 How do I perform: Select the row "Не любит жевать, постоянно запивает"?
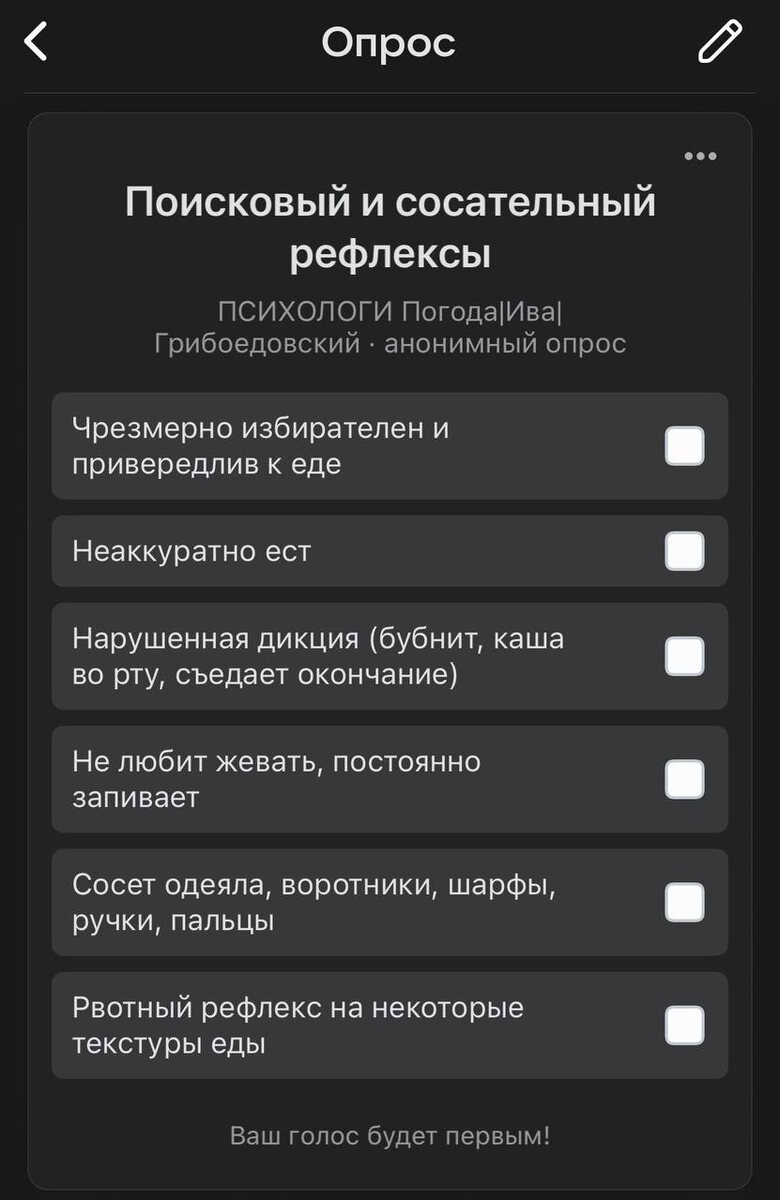point(300,780)
